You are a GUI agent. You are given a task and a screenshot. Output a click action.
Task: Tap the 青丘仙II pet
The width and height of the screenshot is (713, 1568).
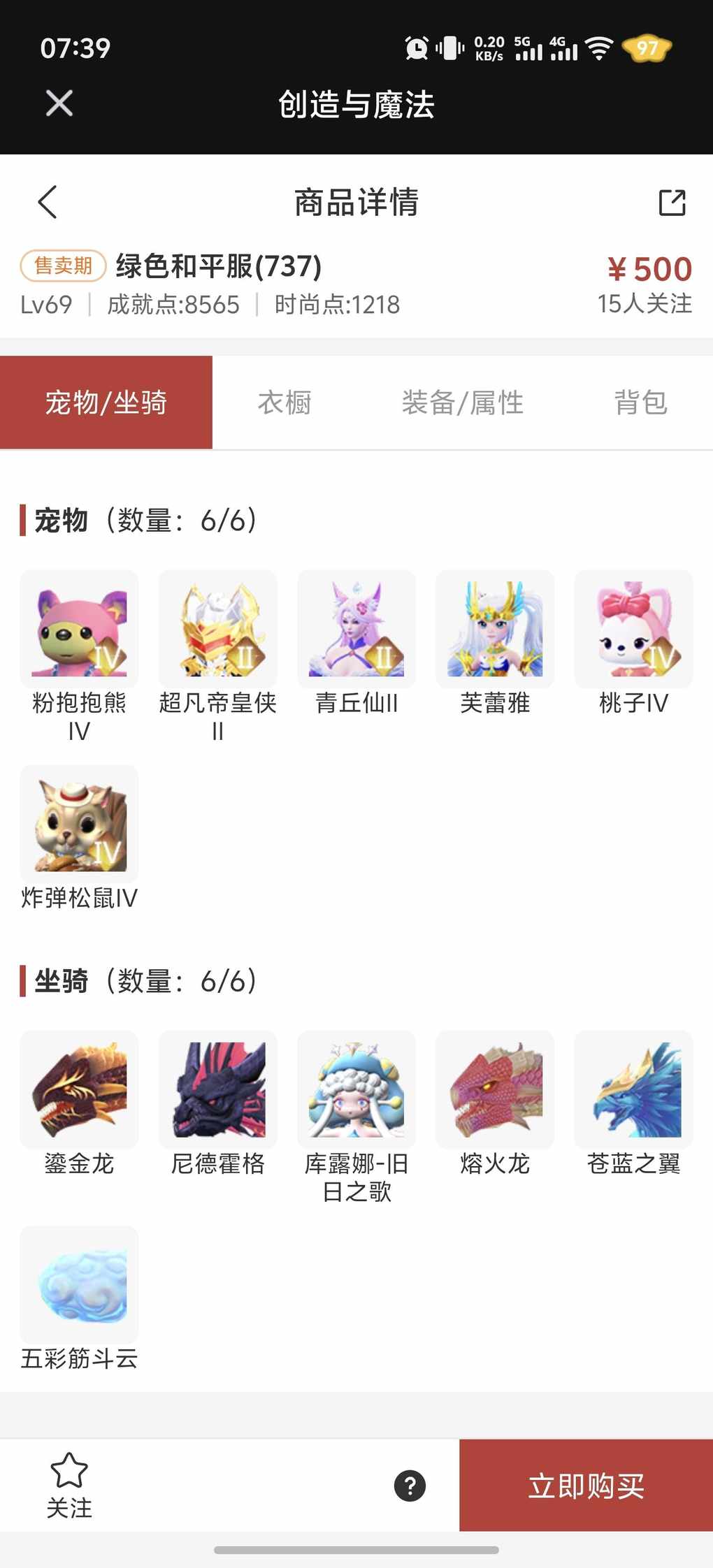point(356,629)
